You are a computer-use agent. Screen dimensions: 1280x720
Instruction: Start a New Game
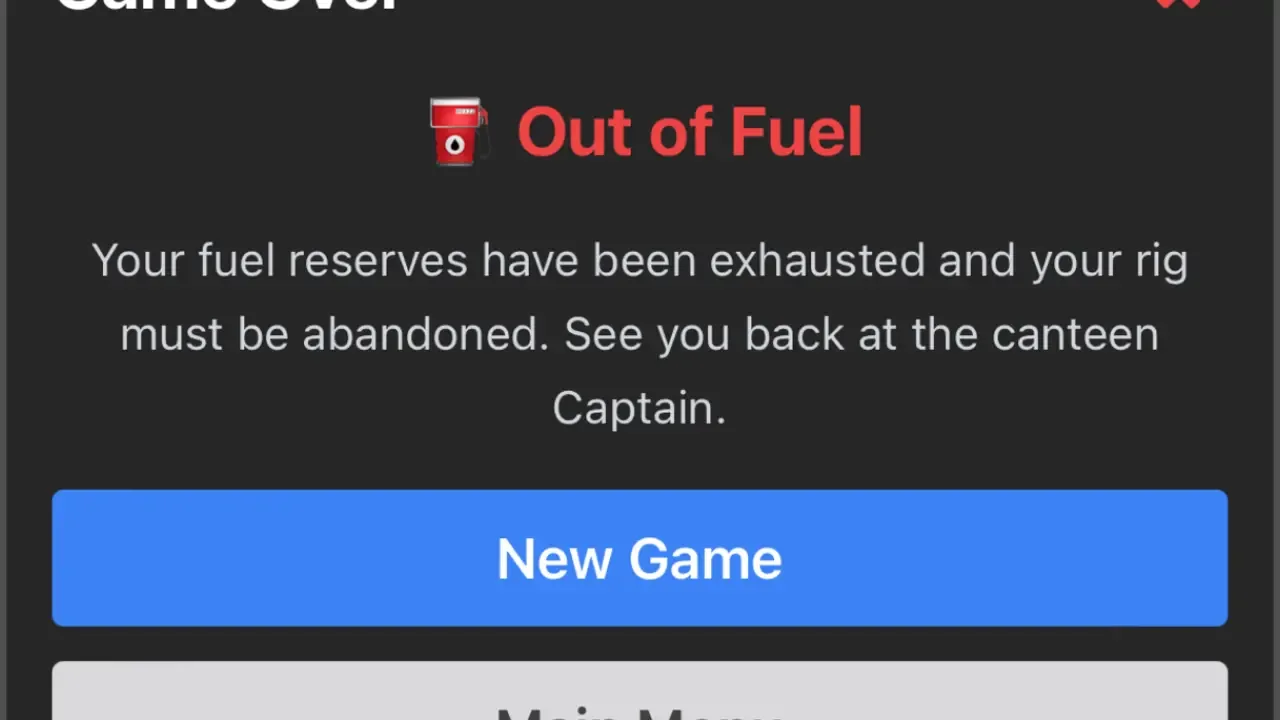pyautogui.click(x=639, y=558)
